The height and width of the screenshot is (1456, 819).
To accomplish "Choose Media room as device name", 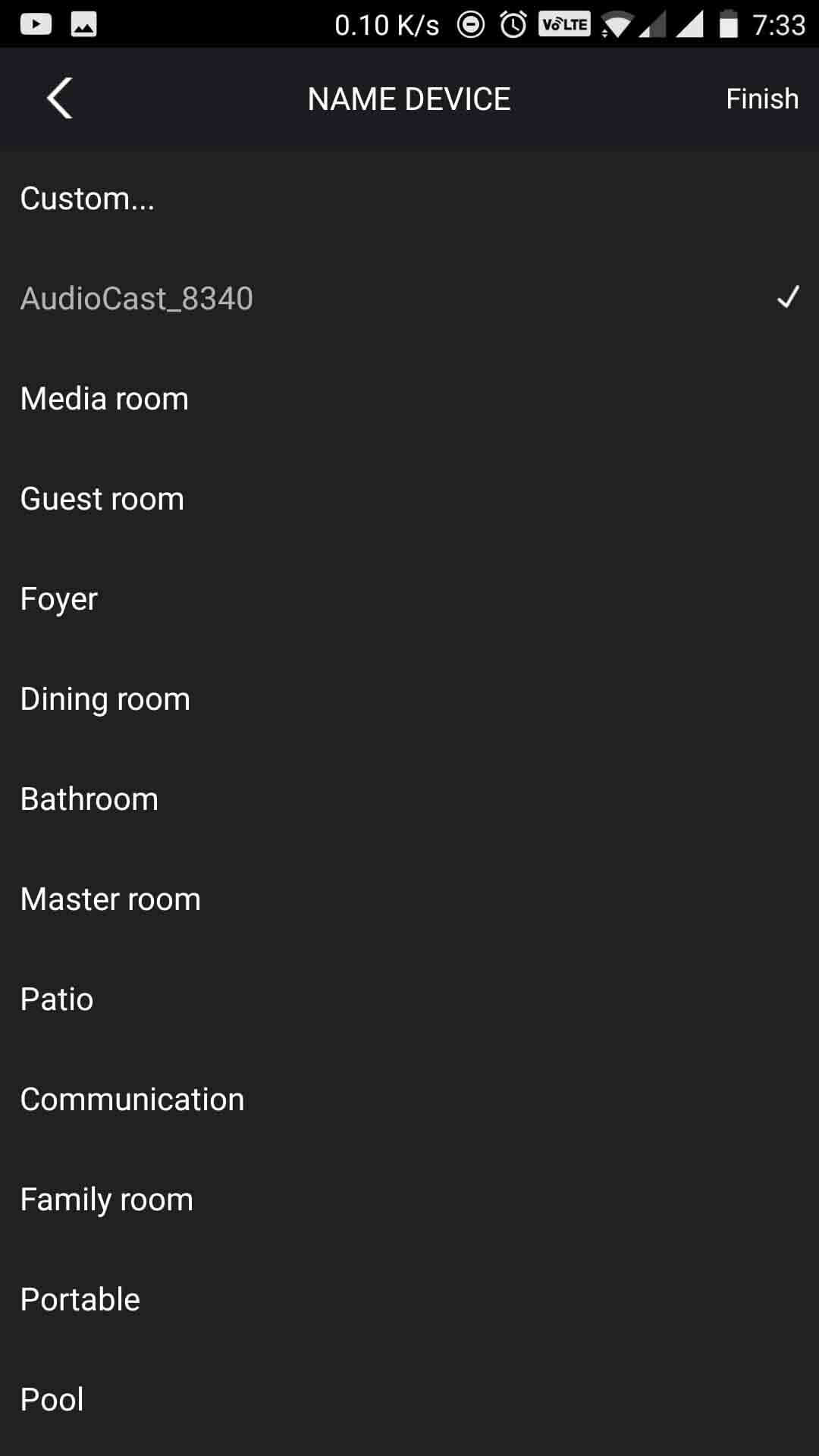I will point(105,399).
